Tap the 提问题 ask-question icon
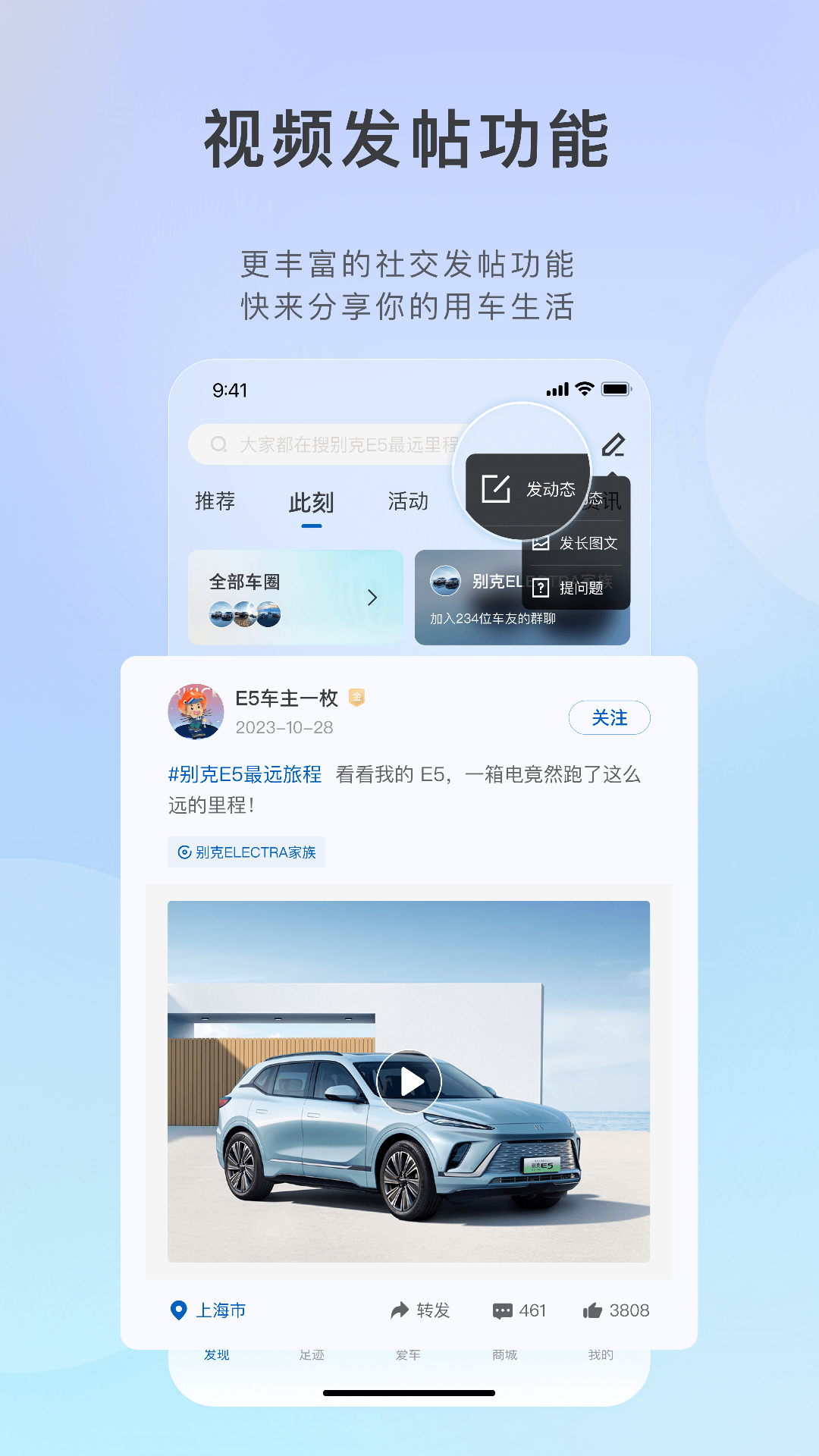This screenshot has width=819, height=1456. click(x=540, y=588)
